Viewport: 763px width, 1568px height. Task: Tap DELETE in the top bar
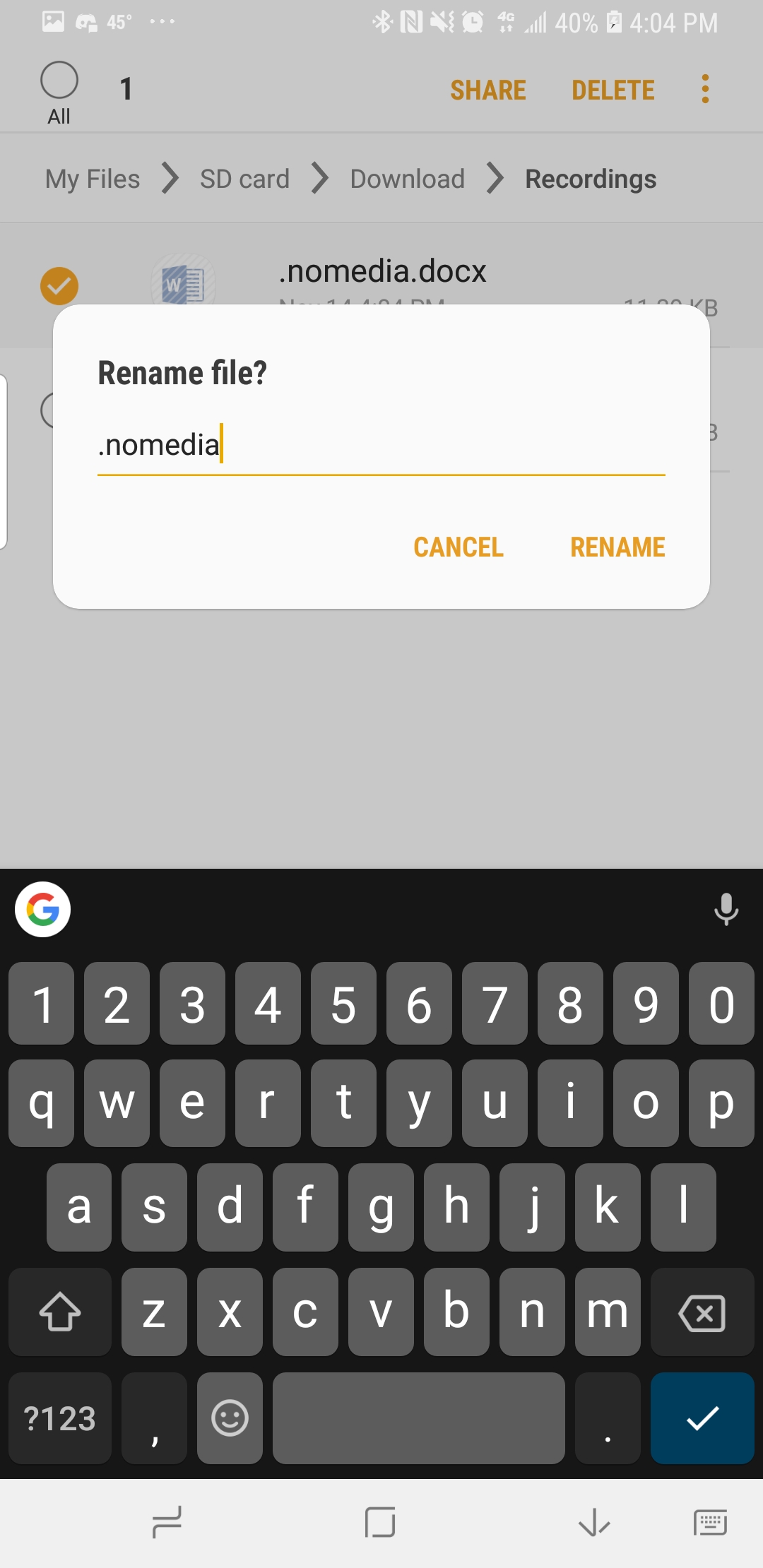coord(613,90)
